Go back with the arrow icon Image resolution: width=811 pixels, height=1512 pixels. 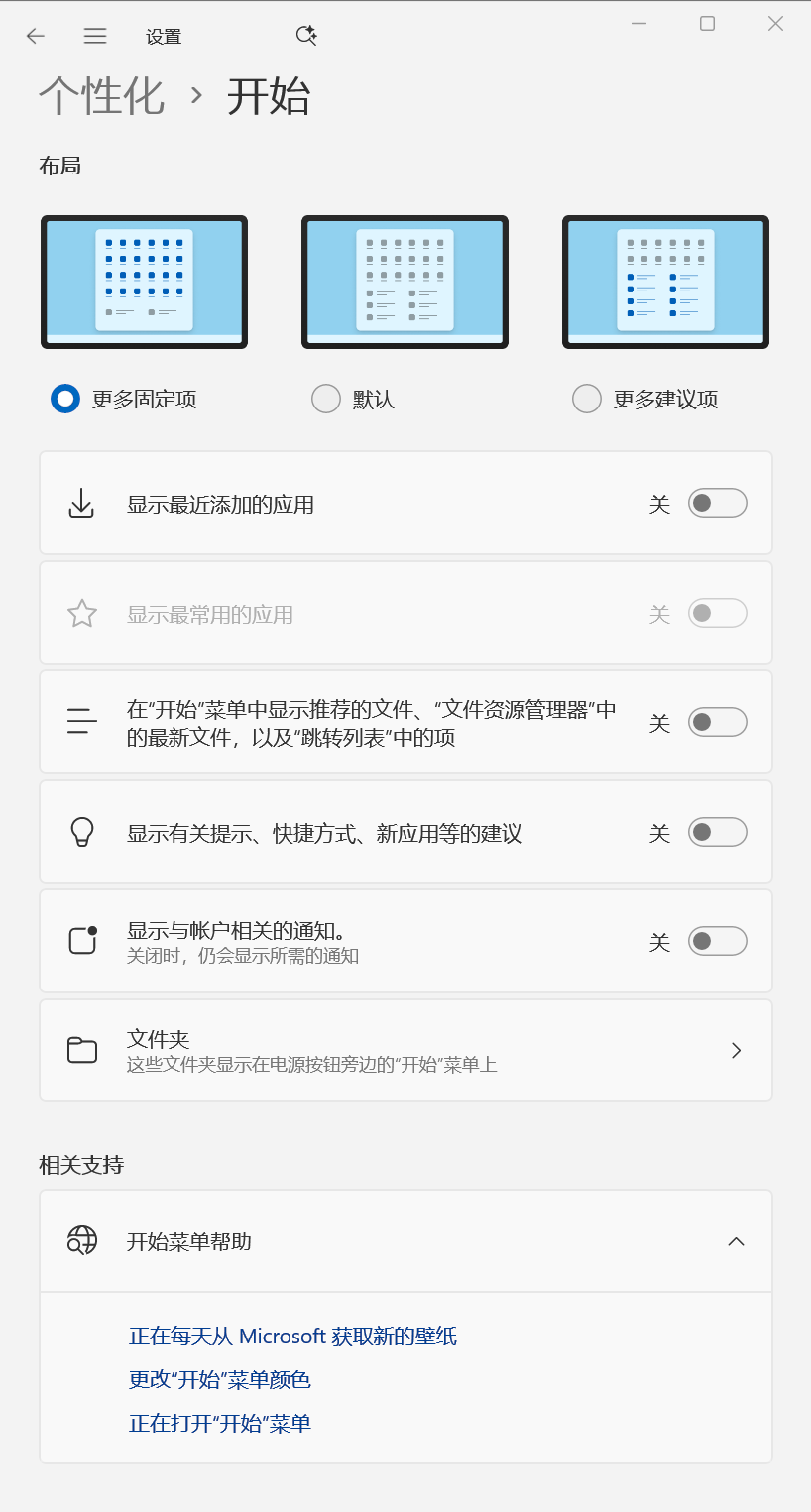[36, 36]
